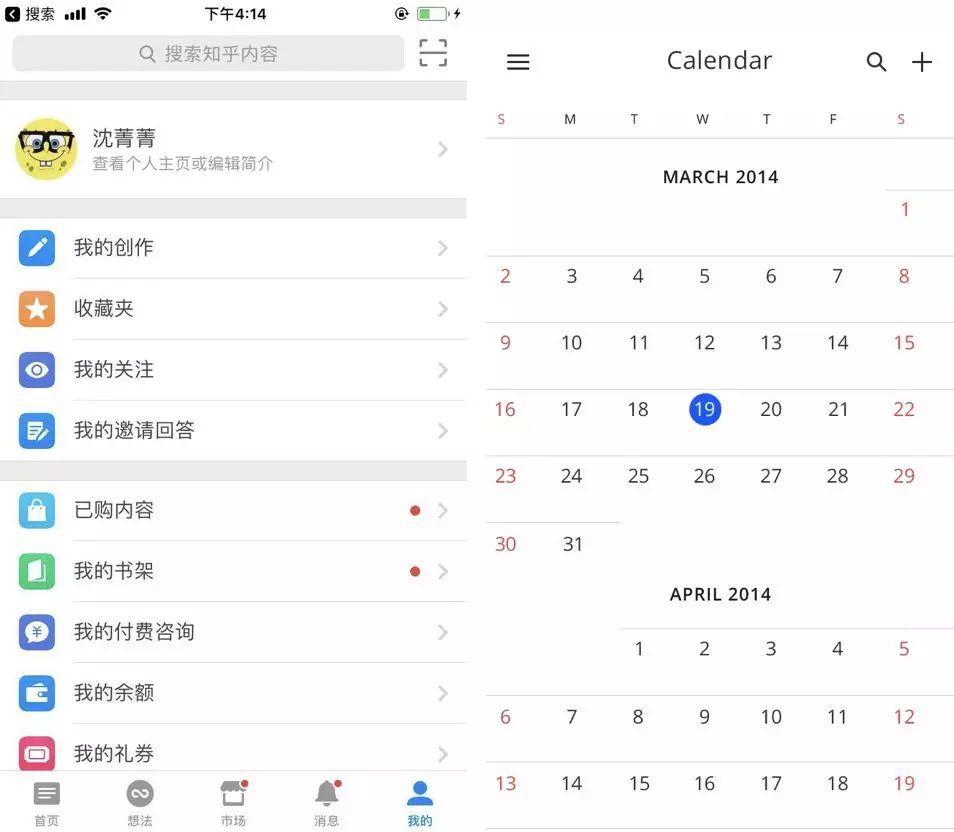954x832 pixels.
Task: Open 我的余额 balance
Action: coord(232,693)
